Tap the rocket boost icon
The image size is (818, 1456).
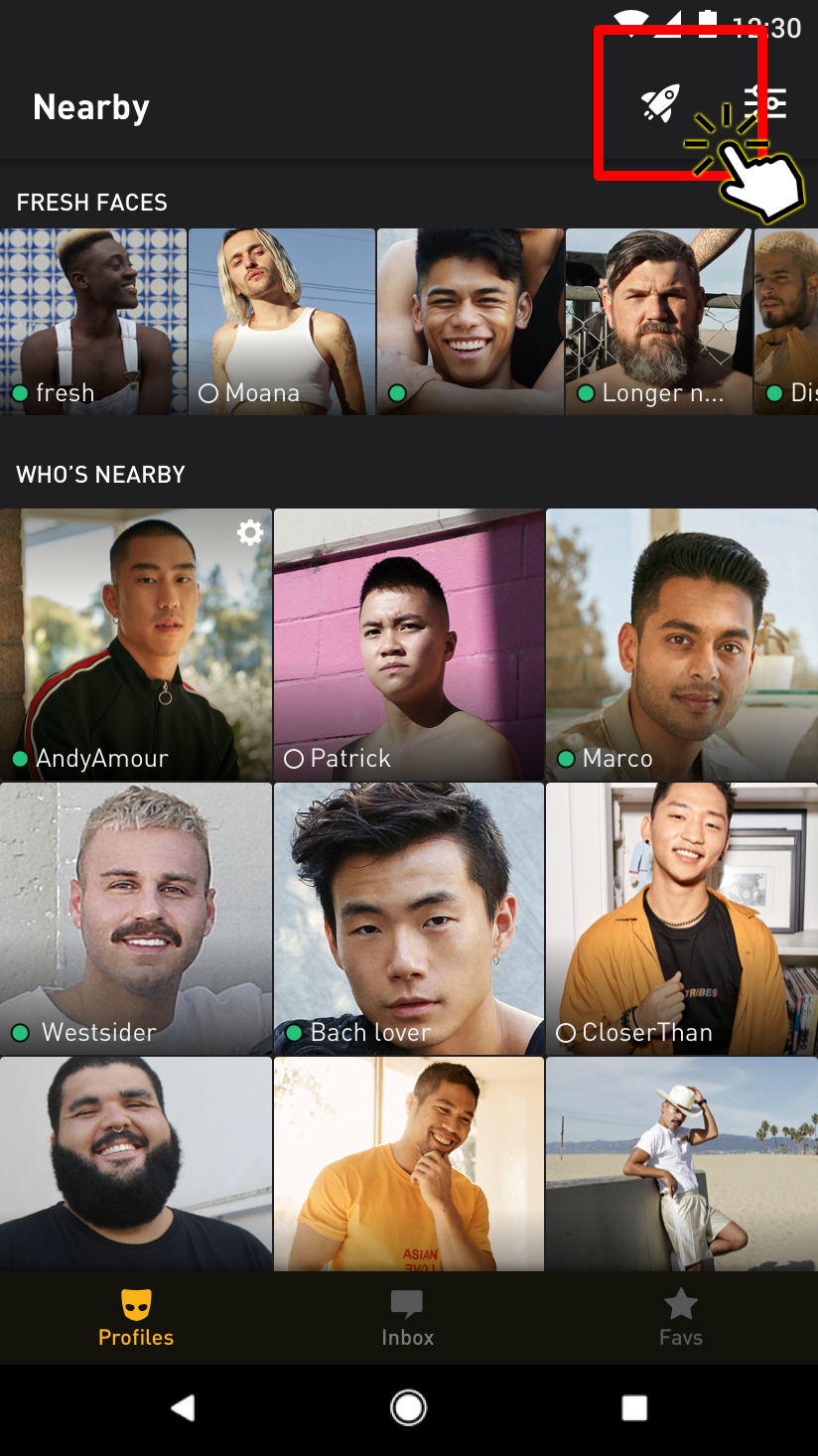point(660,103)
